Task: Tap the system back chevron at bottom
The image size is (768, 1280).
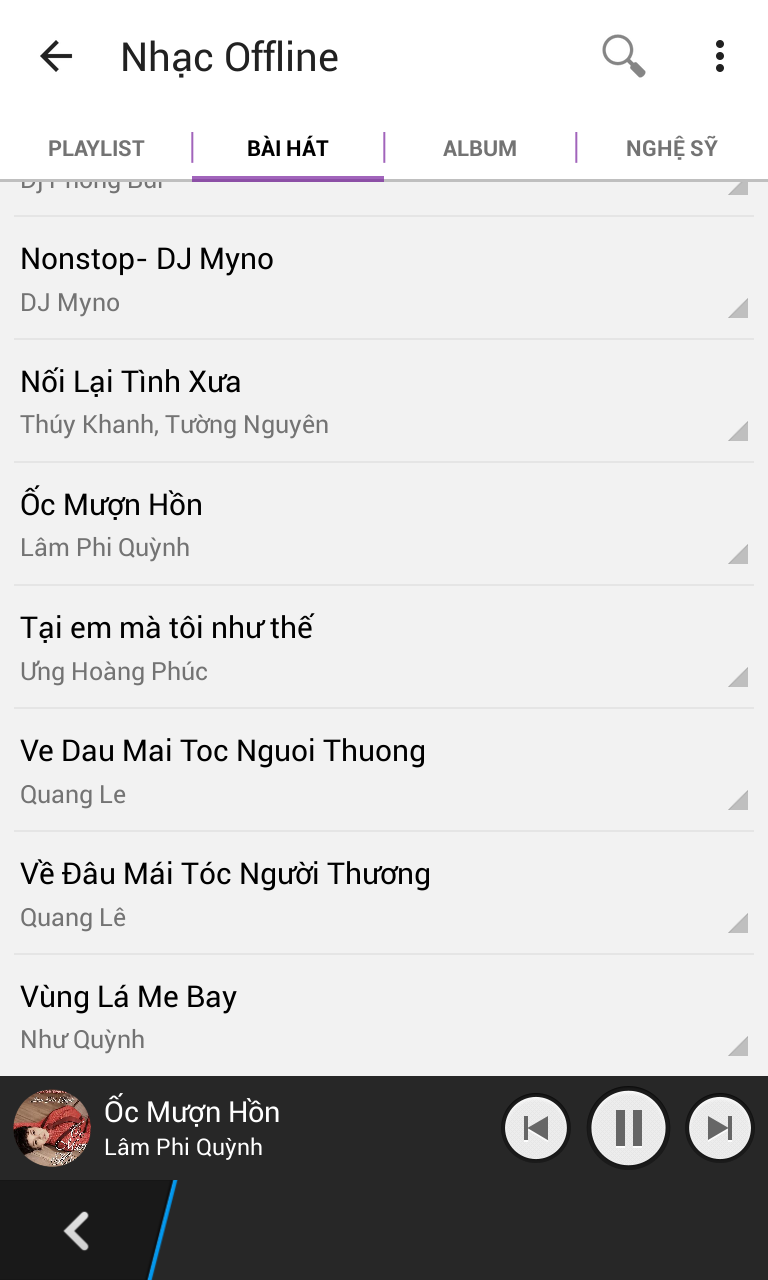Action: 77,1231
